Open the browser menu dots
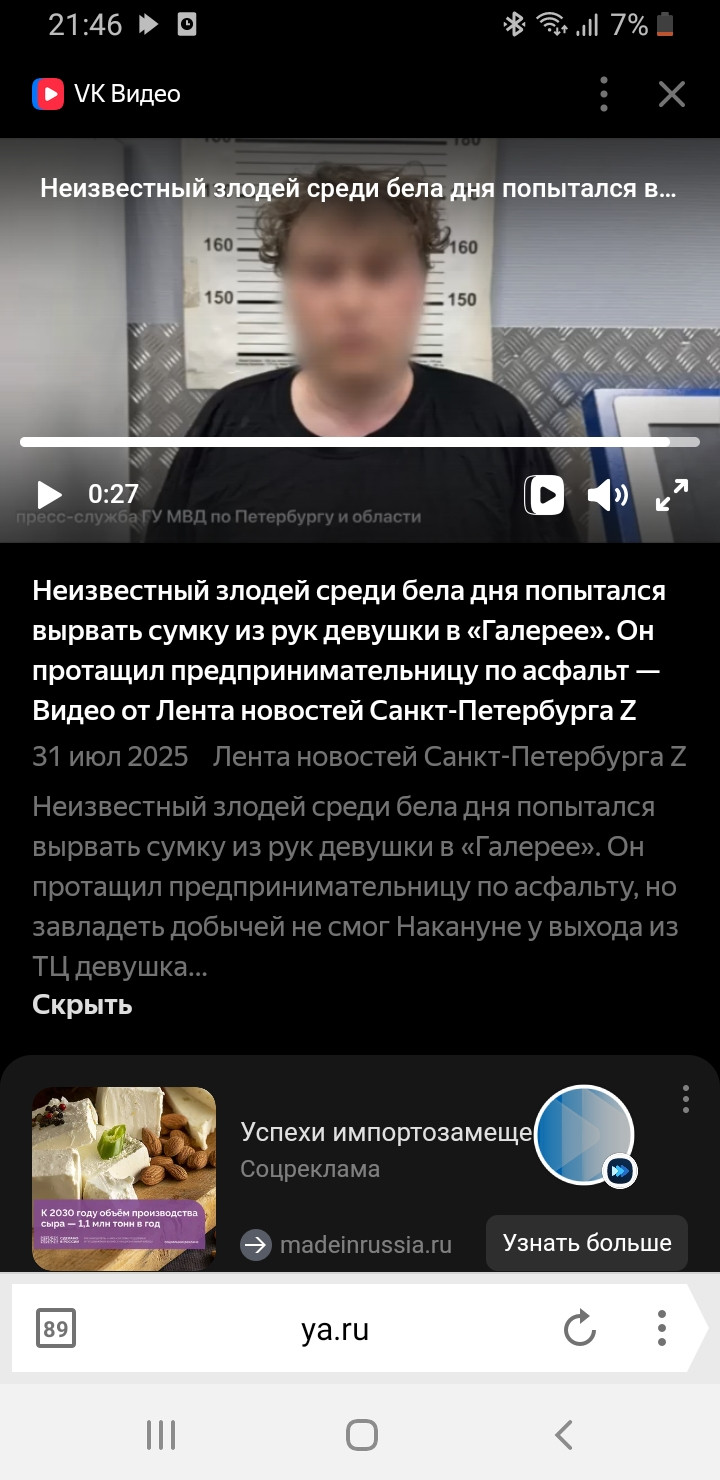720x1480 pixels. pos(661,1329)
